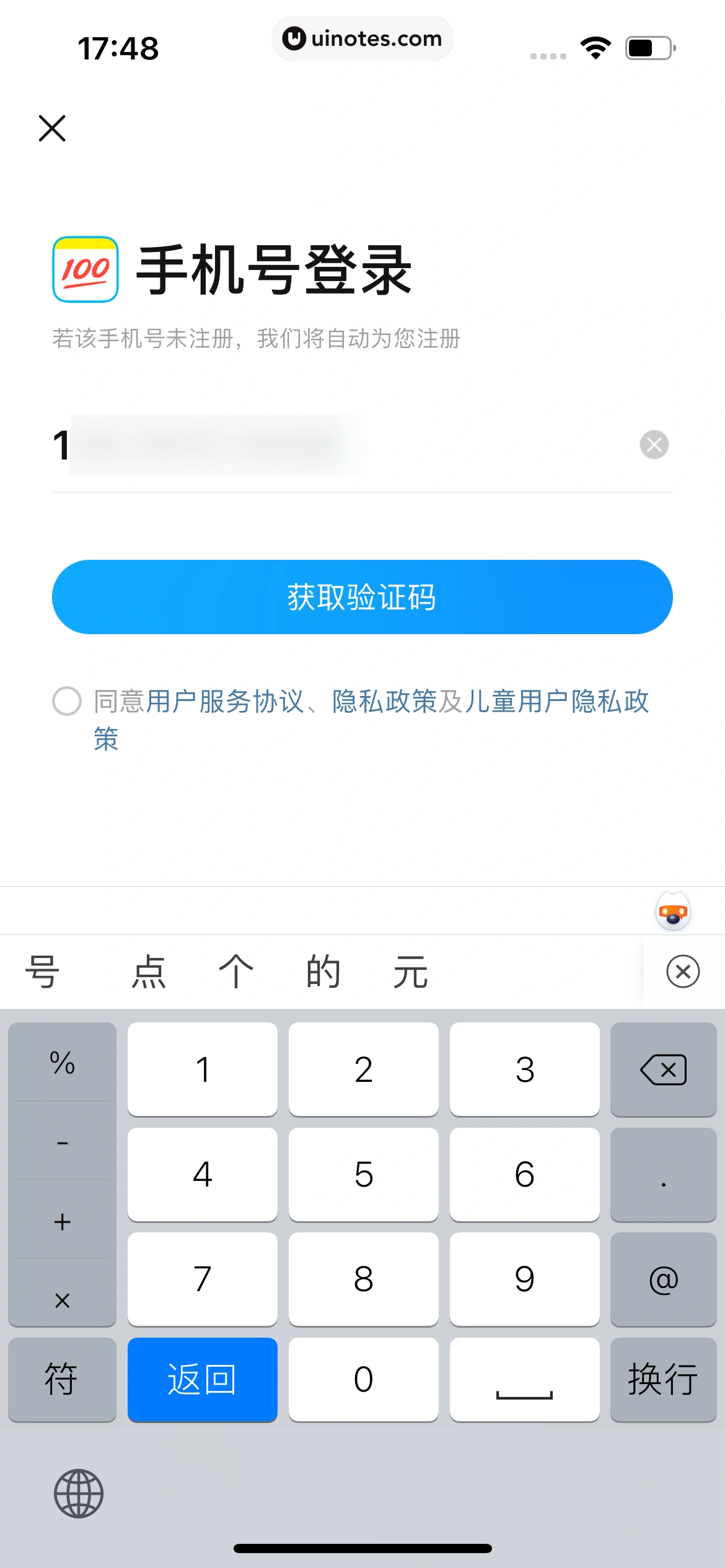
Task: Switch keyboard language with globe icon
Action: click(x=79, y=1494)
